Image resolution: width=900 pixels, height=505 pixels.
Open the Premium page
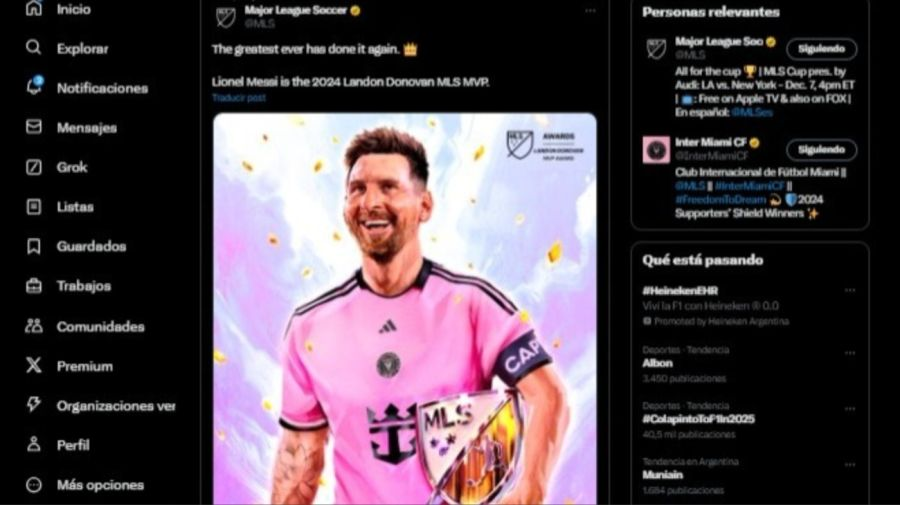pyautogui.click(x=84, y=366)
